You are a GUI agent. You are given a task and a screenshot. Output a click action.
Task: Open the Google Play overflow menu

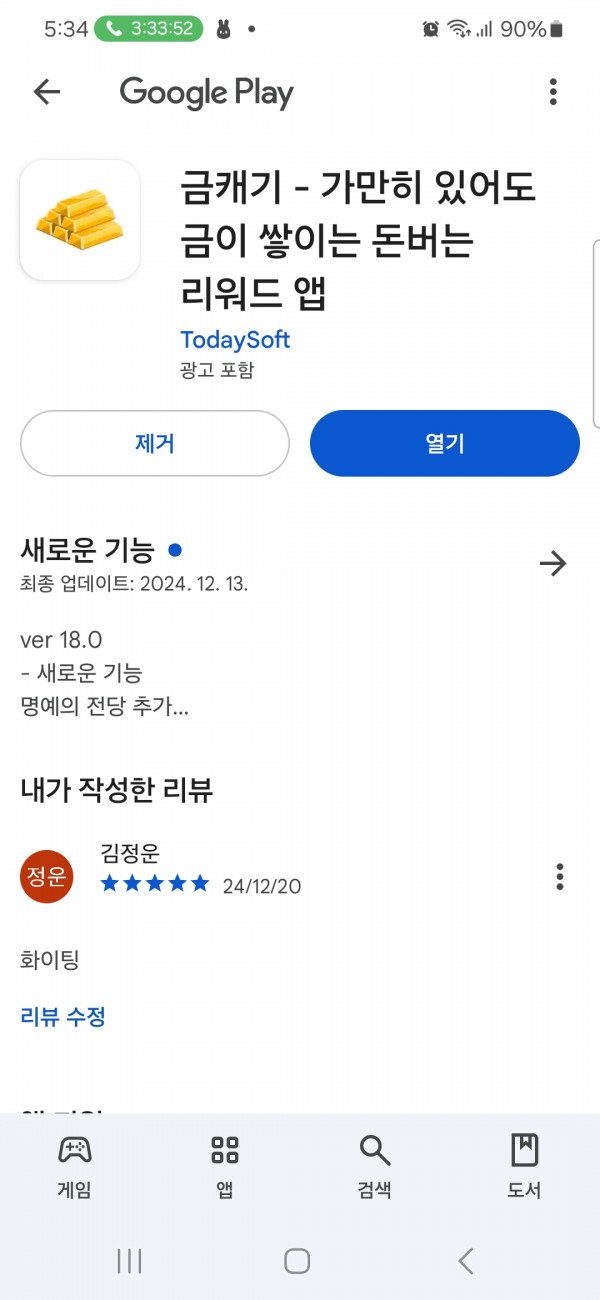tap(553, 93)
